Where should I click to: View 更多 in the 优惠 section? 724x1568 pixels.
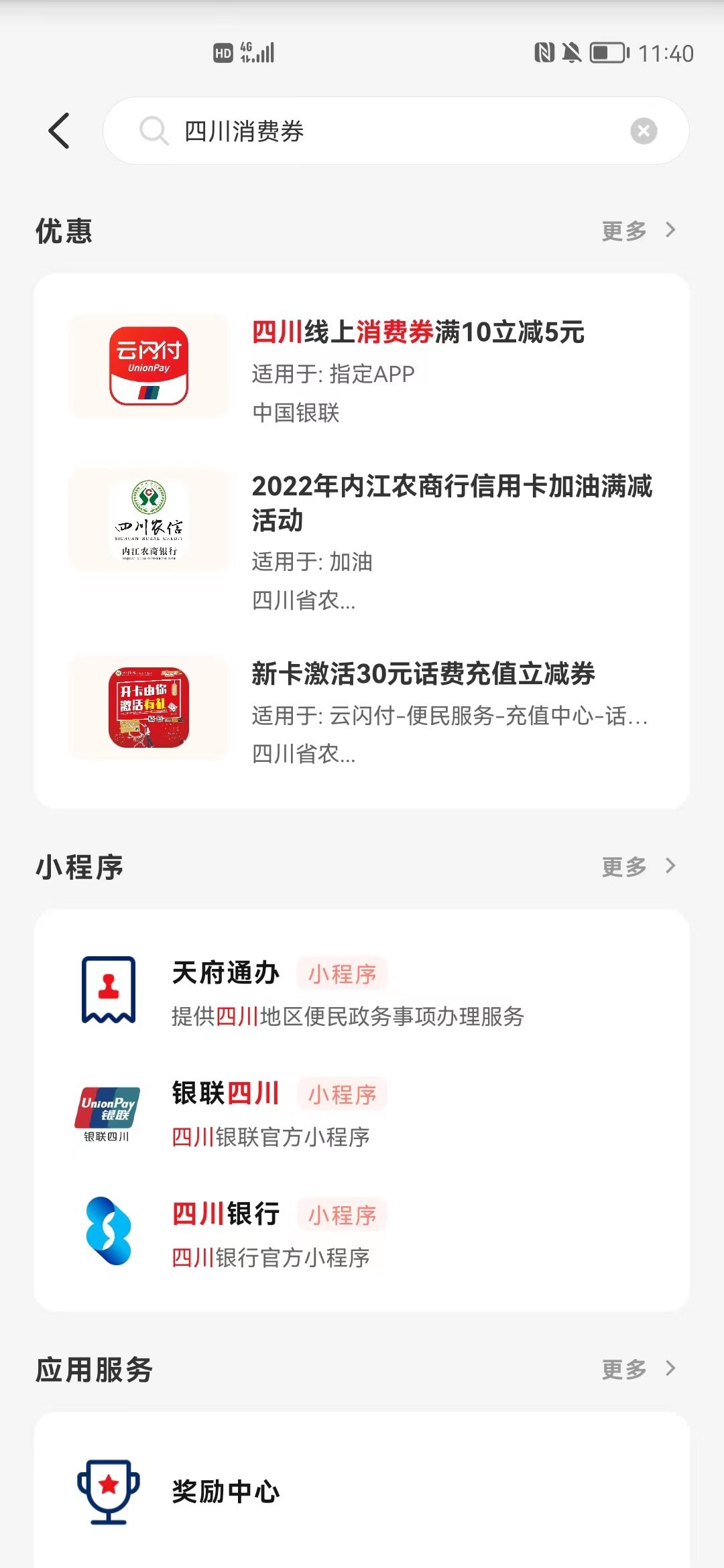(x=638, y=231)
